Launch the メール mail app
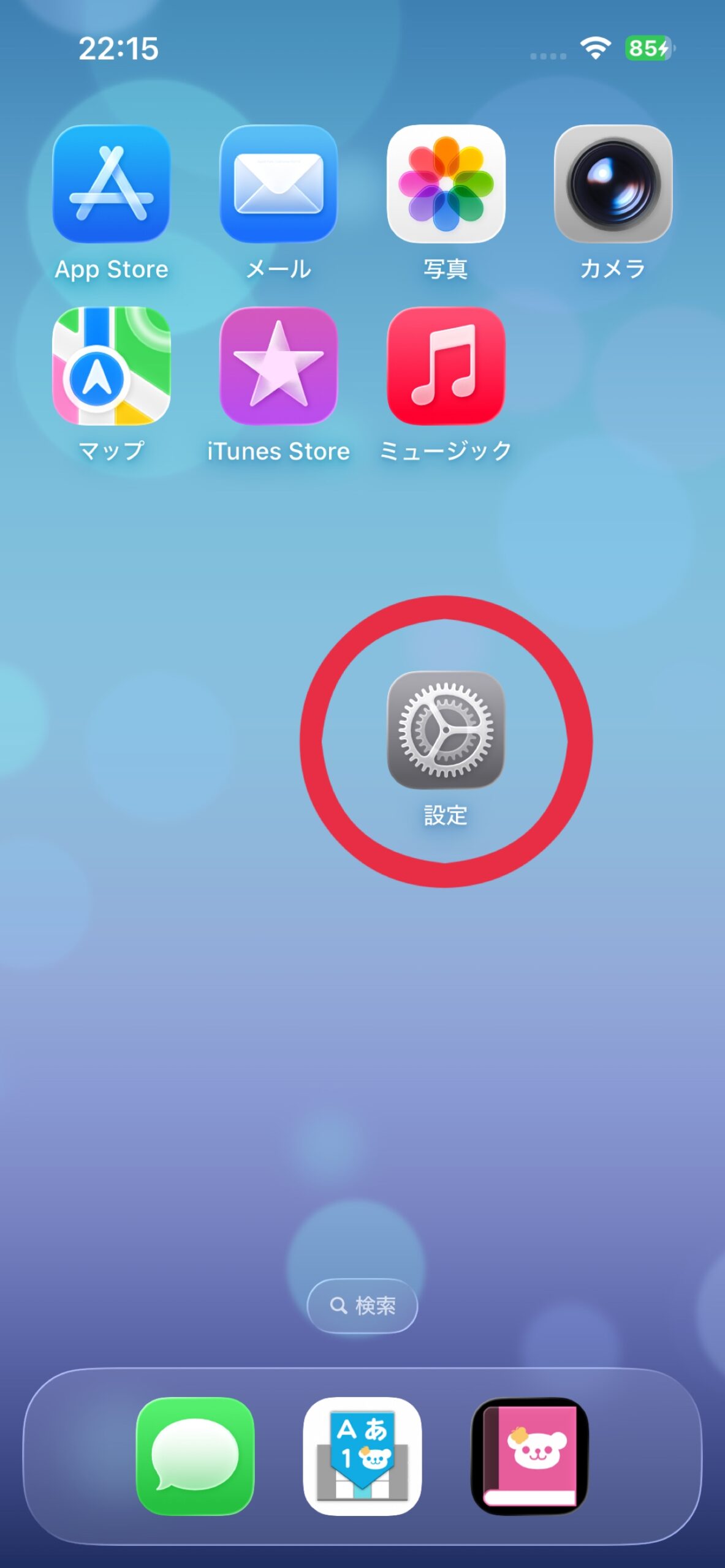 (279, 184)
